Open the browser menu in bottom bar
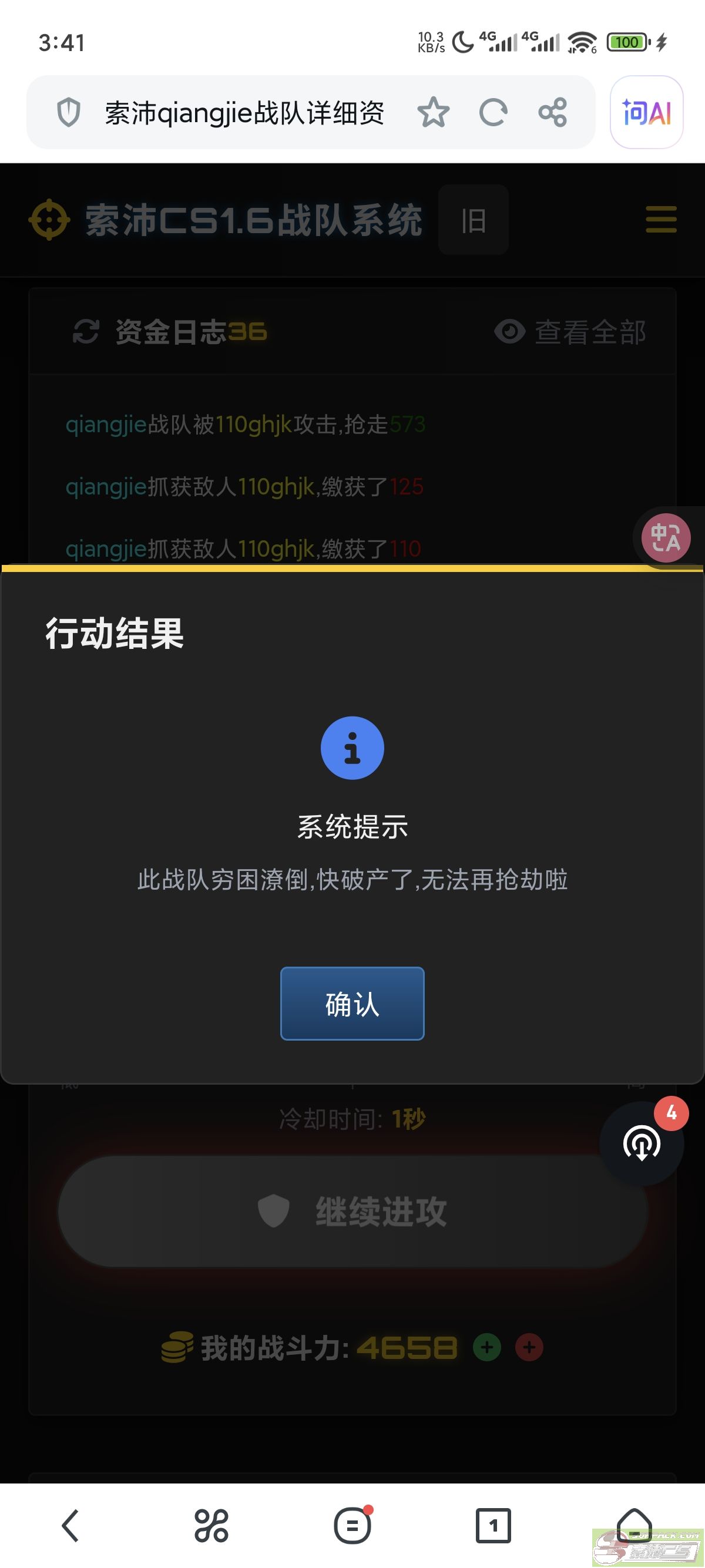This screenshot has height=1568, width=705. (352, 1525)
